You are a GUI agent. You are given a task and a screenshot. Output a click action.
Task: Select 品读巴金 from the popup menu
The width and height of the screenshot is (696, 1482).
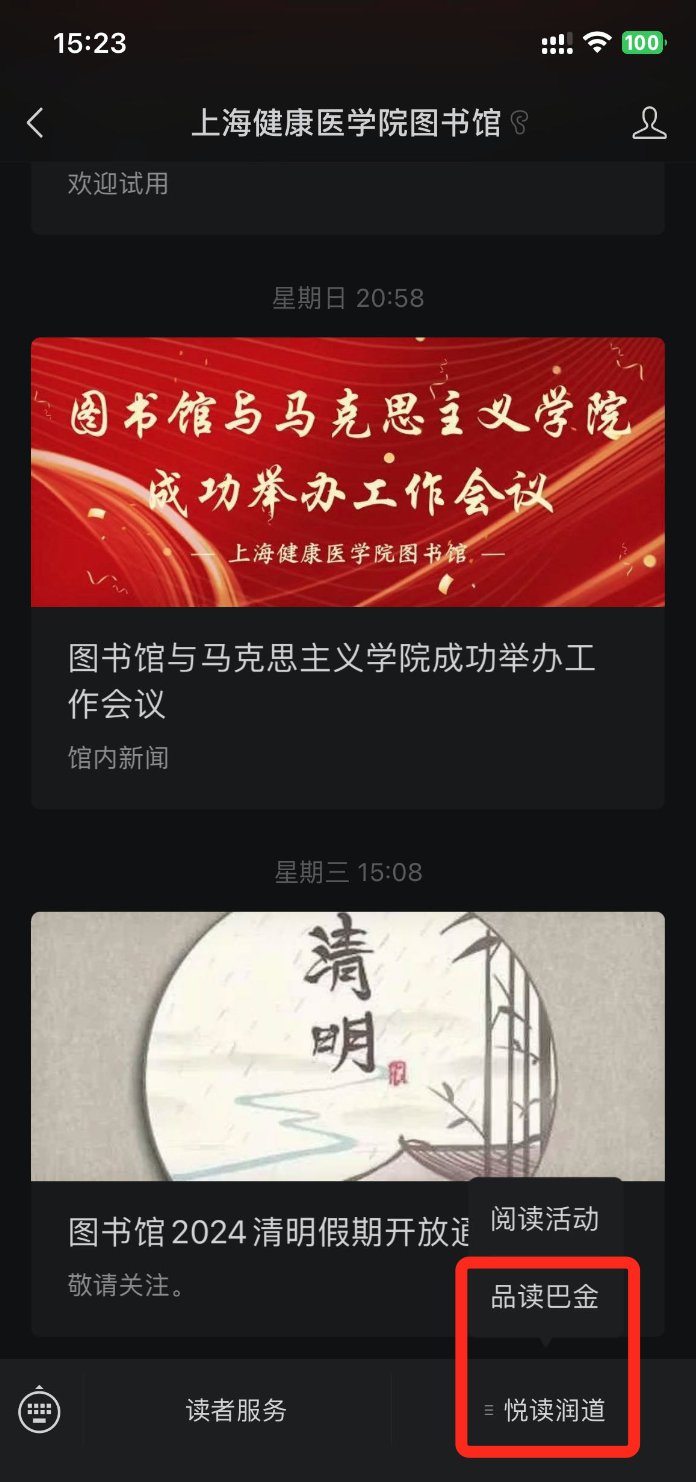click(544, 1297)
